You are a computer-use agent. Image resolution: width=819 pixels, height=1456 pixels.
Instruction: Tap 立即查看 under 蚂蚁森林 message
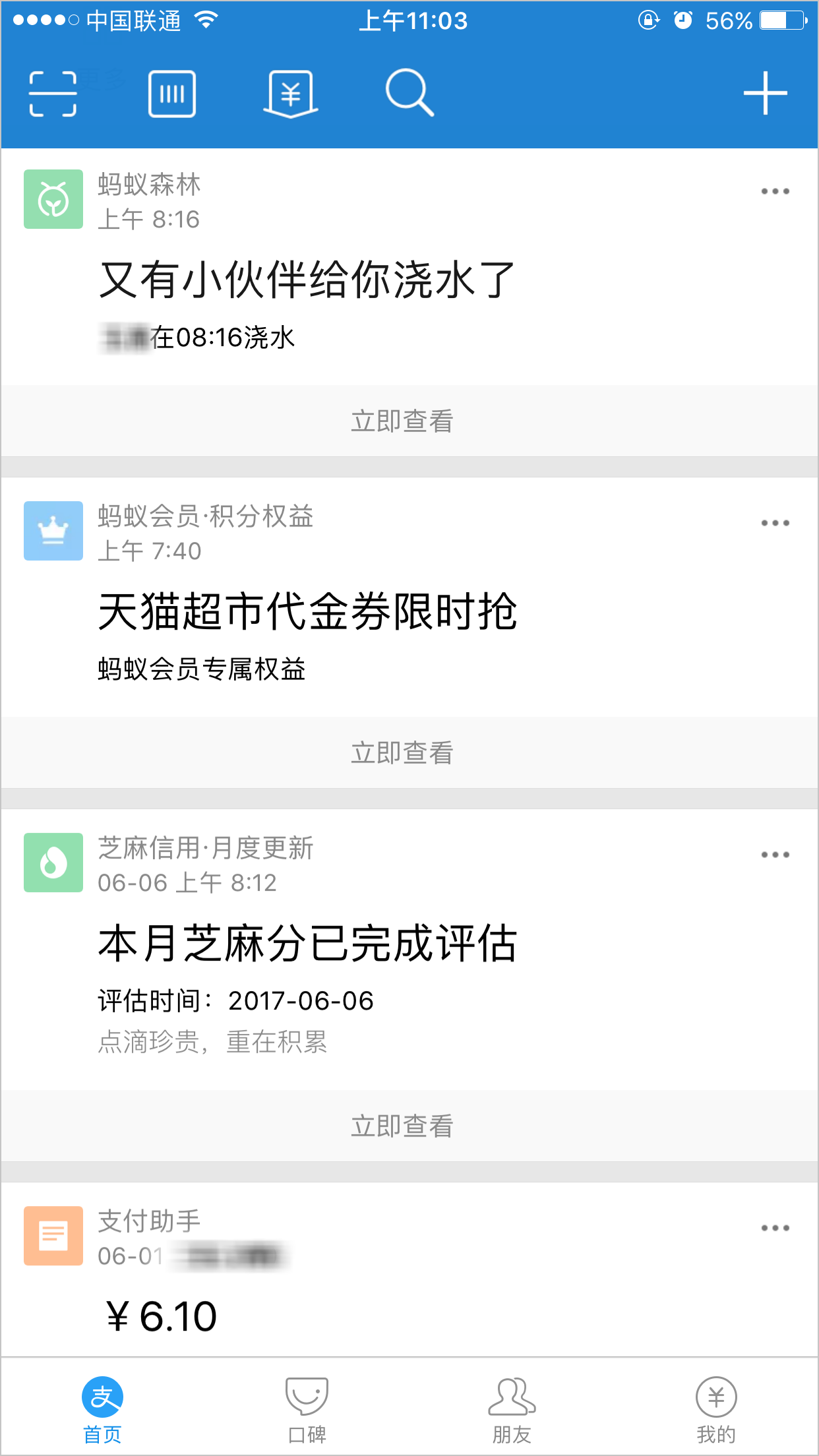[x=402, y=421]
